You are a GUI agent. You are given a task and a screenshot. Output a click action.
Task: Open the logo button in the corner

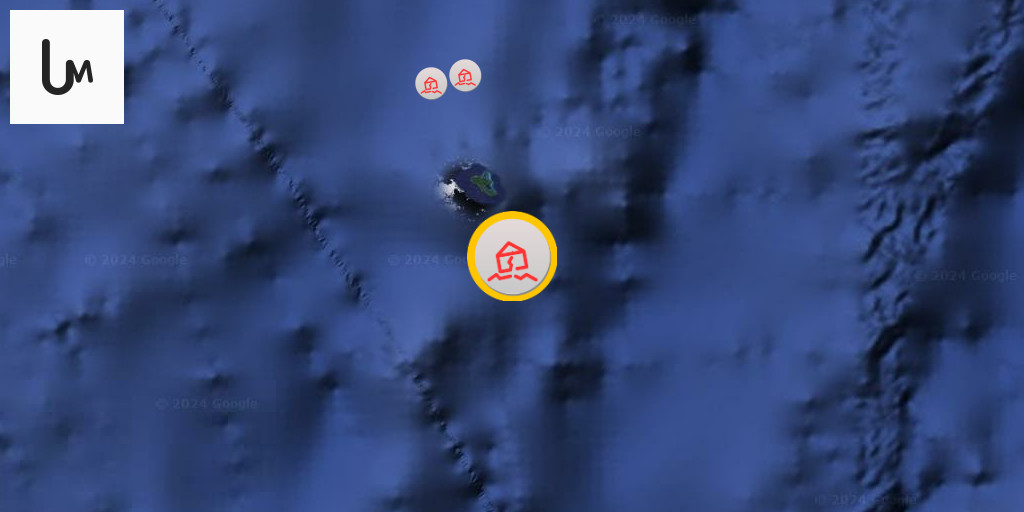click(67, 67)
